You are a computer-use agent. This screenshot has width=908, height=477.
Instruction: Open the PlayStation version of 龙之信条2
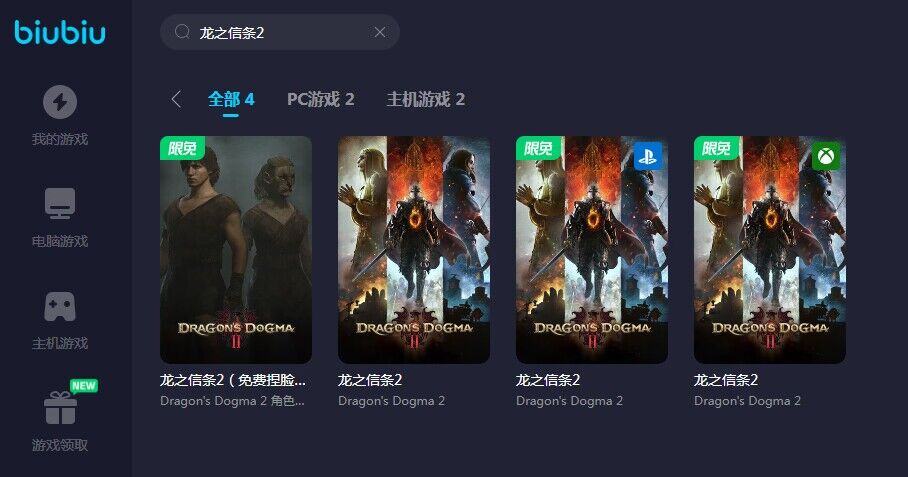point(592,250)
